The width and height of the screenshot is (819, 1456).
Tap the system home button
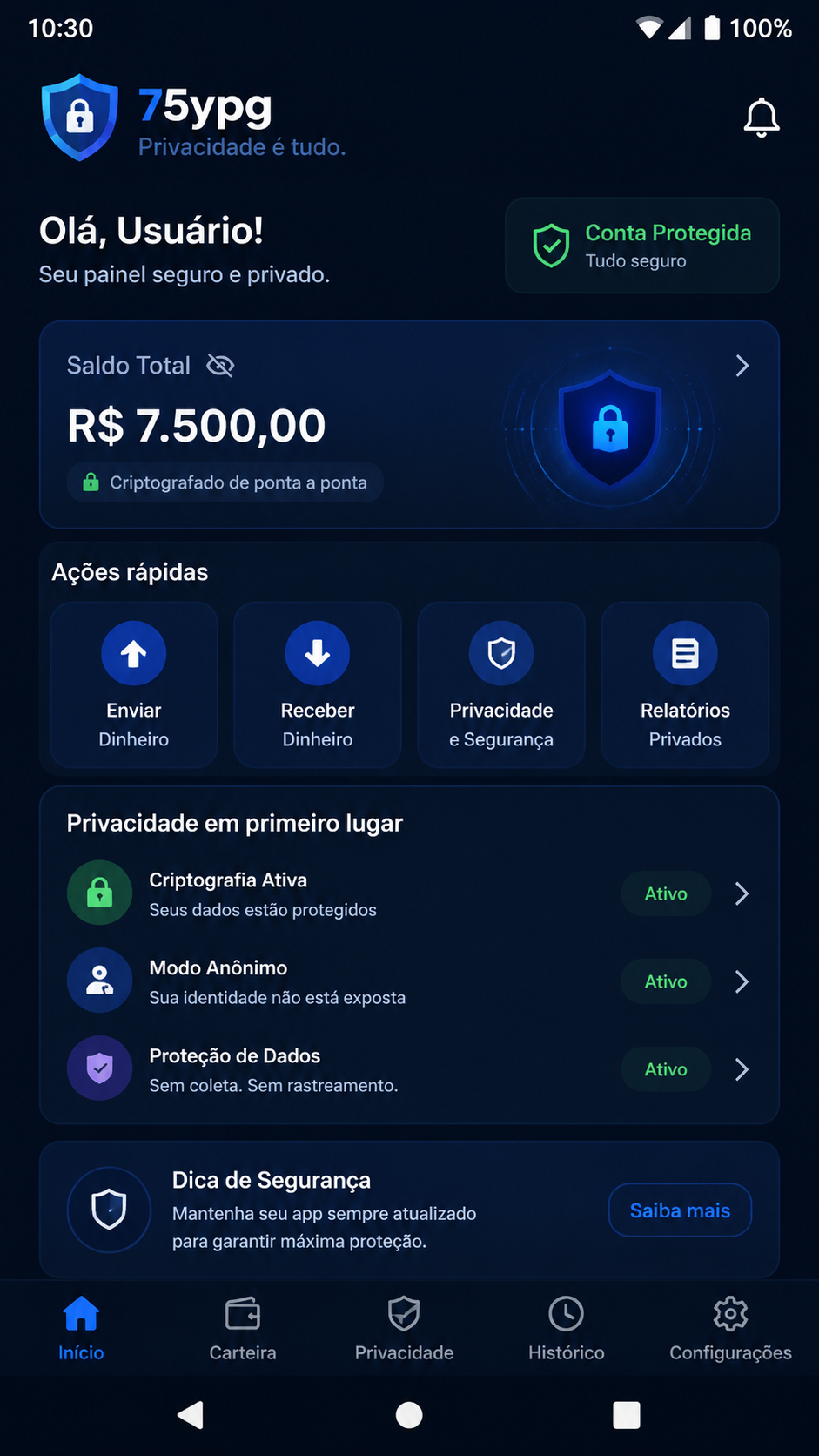tap(409, 1415)
